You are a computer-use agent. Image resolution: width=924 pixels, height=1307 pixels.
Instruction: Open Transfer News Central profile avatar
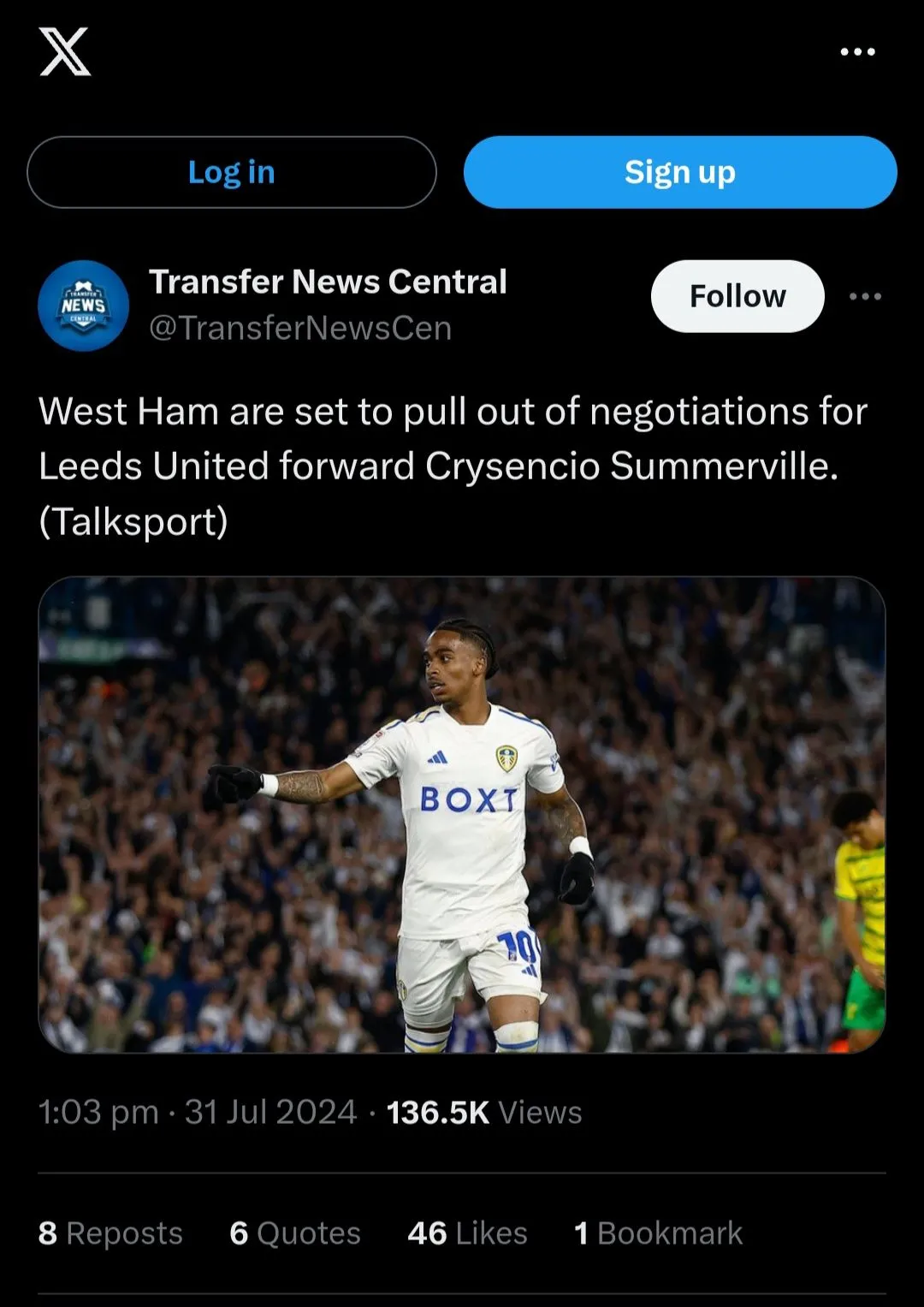pyautogui.click(x=83, y=306)
